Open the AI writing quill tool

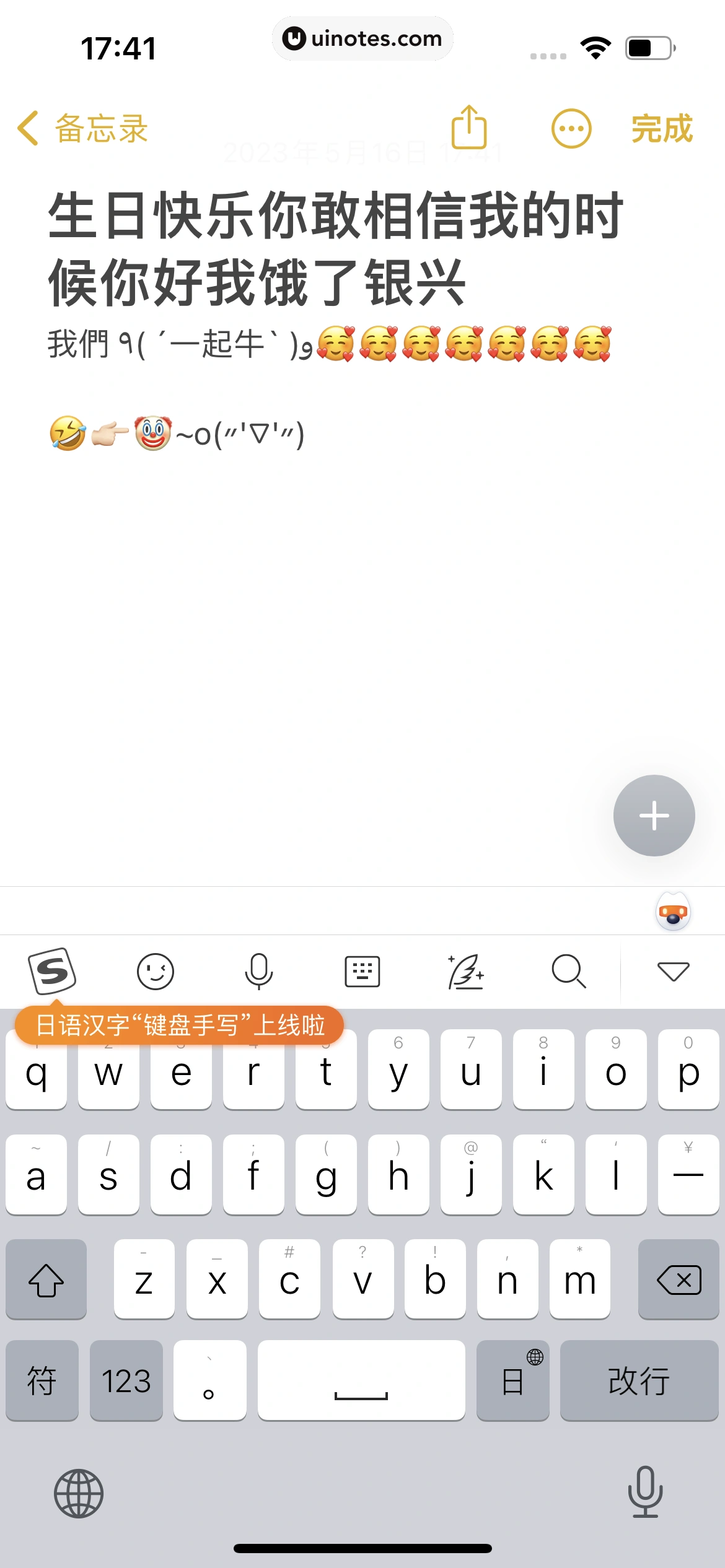coord(465,971)
